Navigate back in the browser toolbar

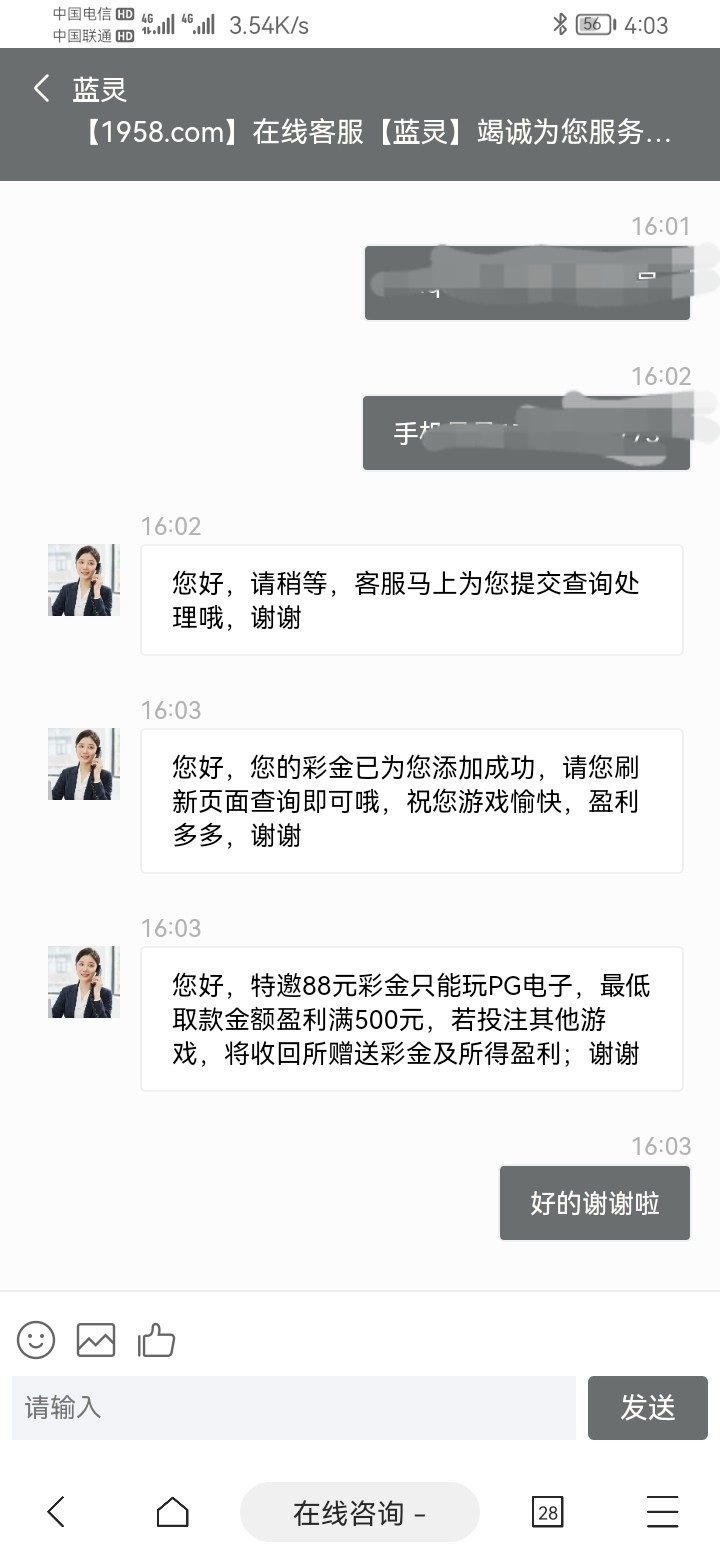(x=57, y=1512)
